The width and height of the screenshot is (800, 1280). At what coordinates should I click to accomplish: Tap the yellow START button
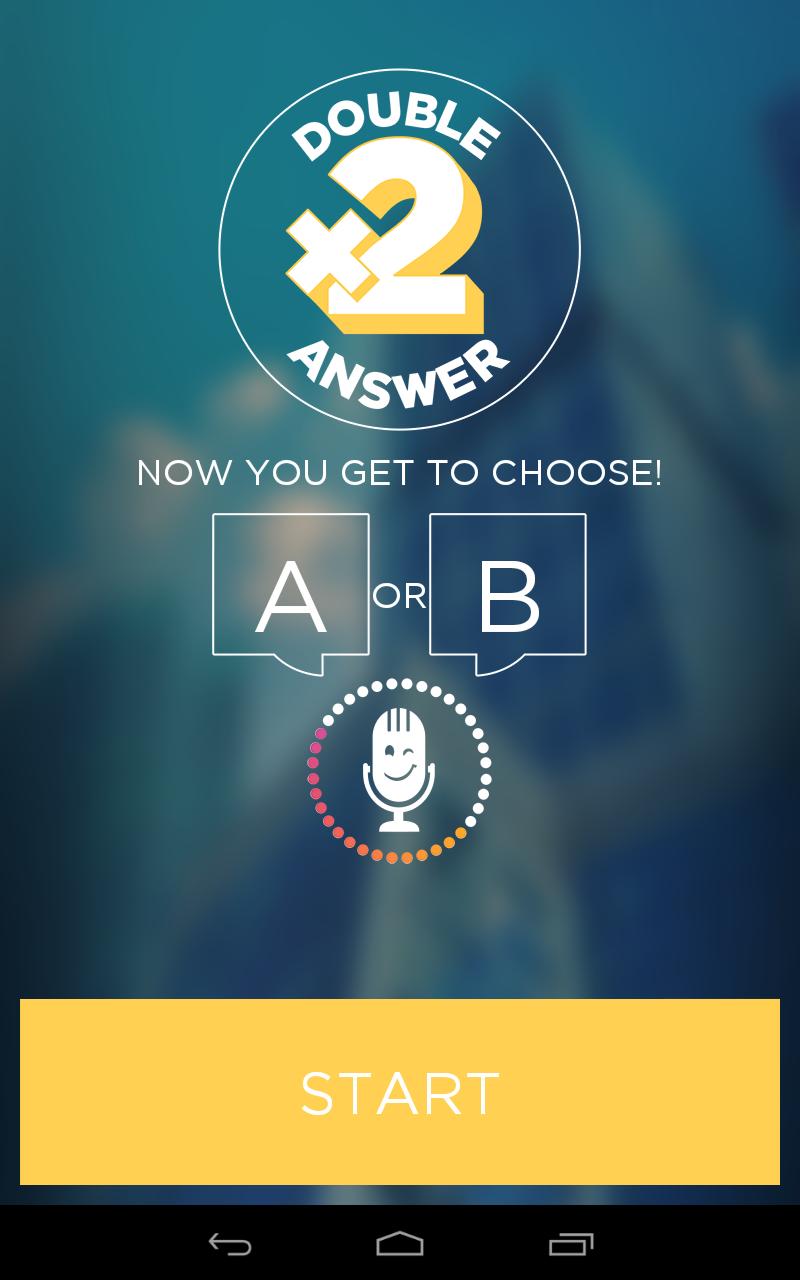click(400, 1092)
